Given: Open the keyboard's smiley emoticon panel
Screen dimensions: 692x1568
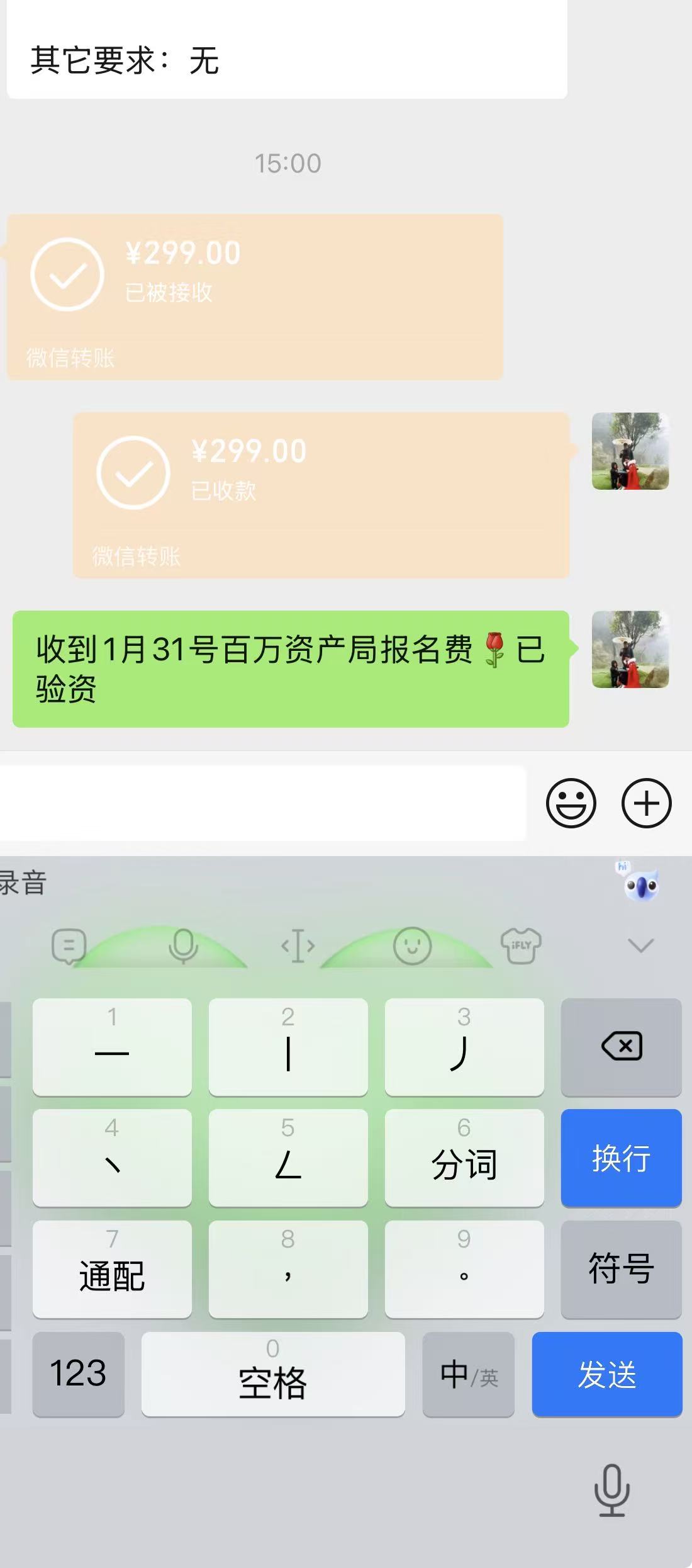Looking at the screenshot, I should pyautogui.click(x=412, y=945).
